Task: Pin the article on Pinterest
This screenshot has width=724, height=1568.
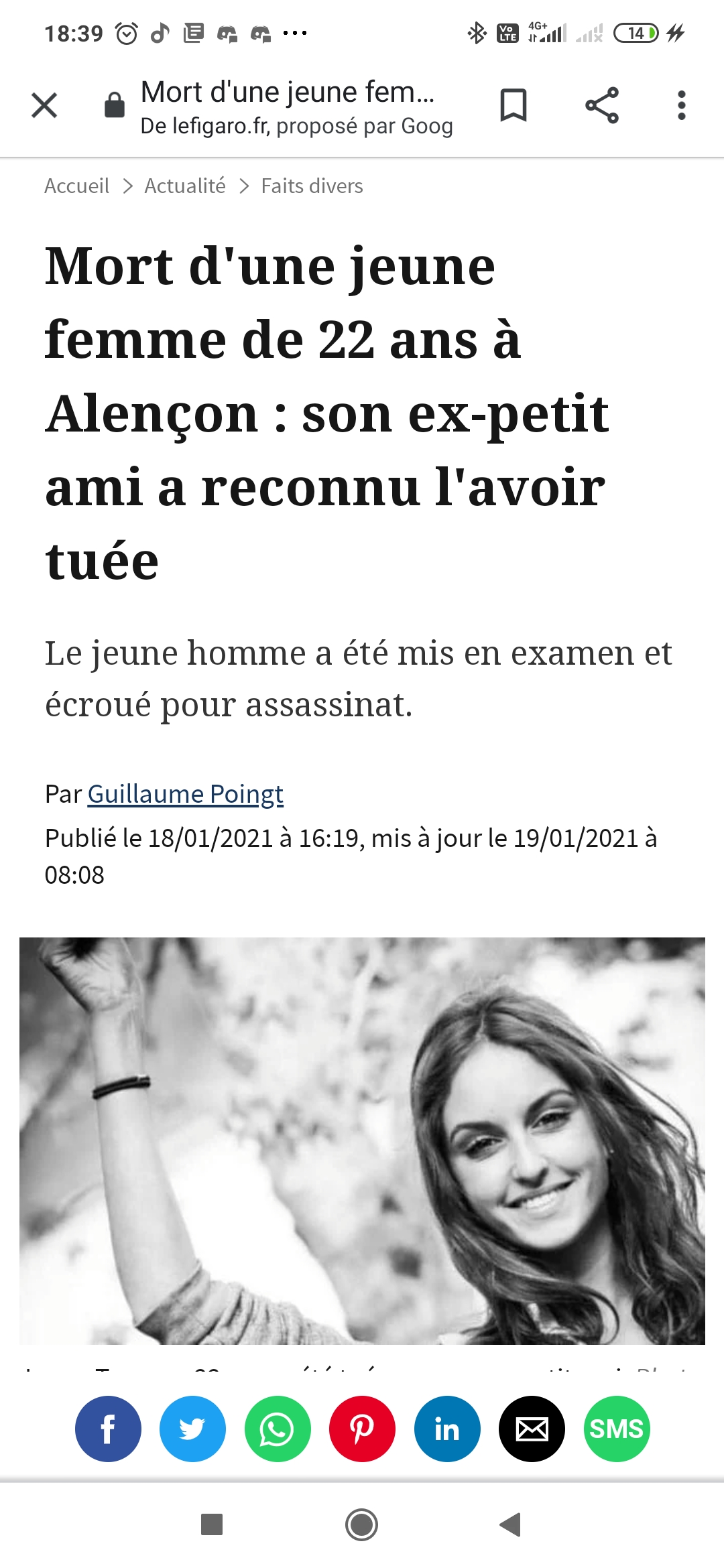Action: pos(362,1429)
